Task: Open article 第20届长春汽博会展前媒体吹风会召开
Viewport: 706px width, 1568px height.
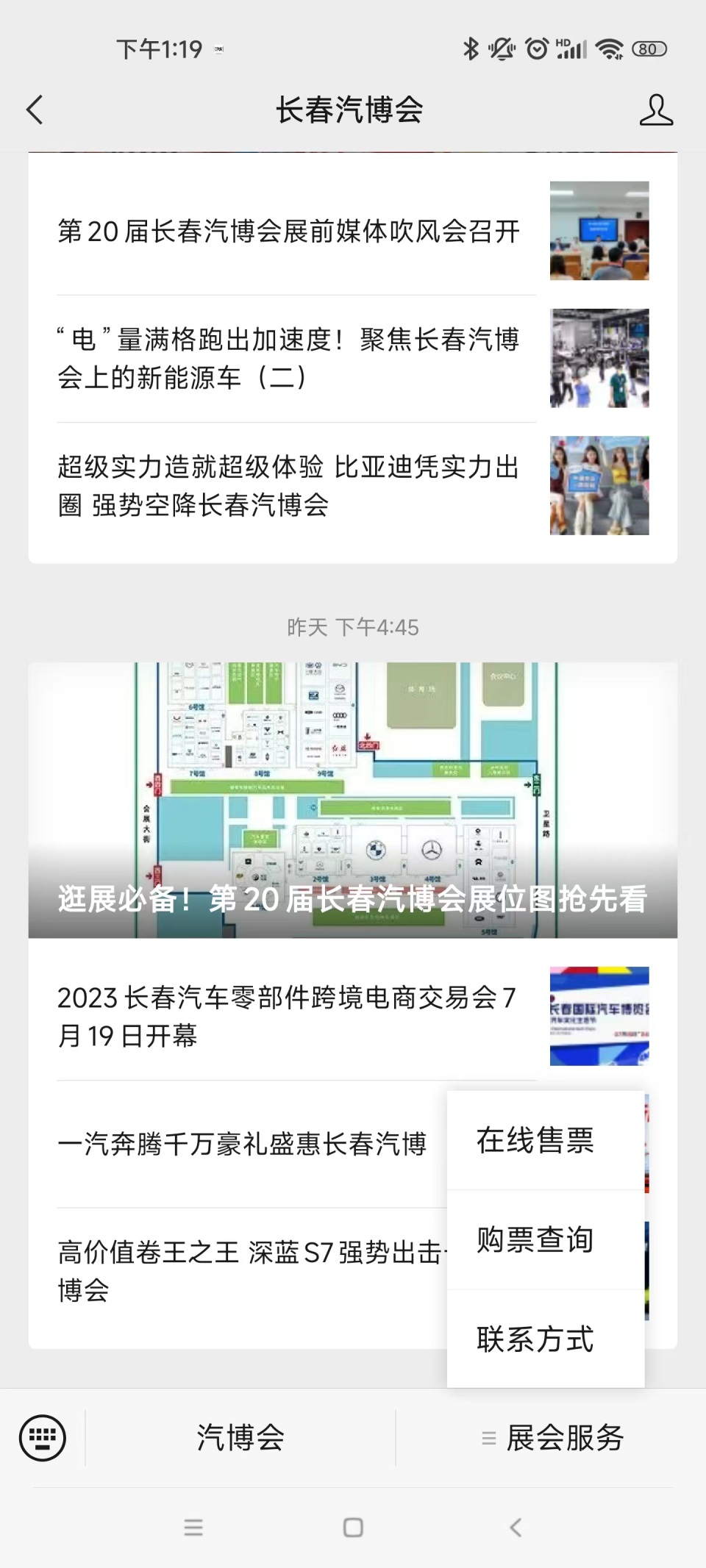Action: tap(288, 232)
